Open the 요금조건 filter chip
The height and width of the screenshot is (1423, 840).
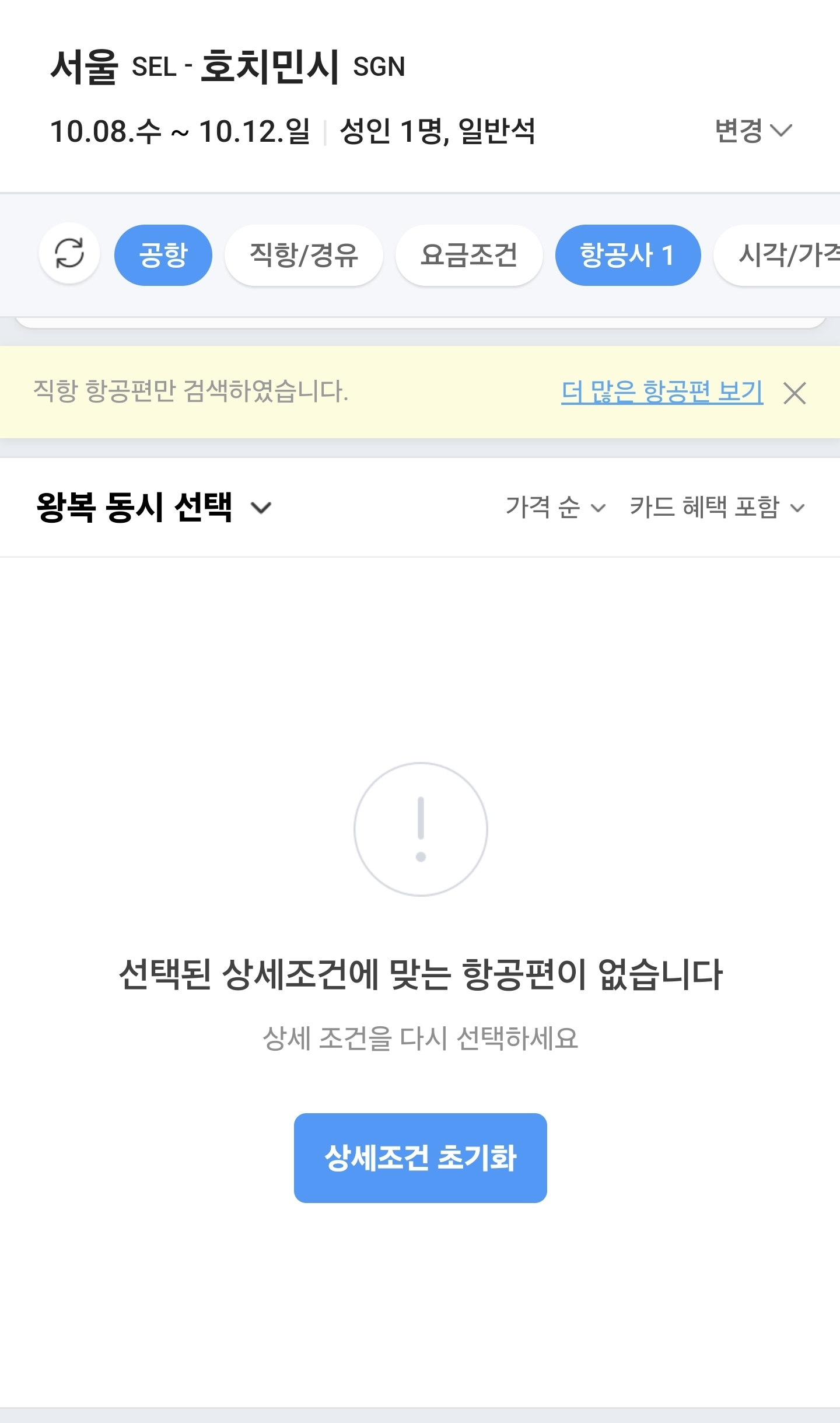click(468, 255)
